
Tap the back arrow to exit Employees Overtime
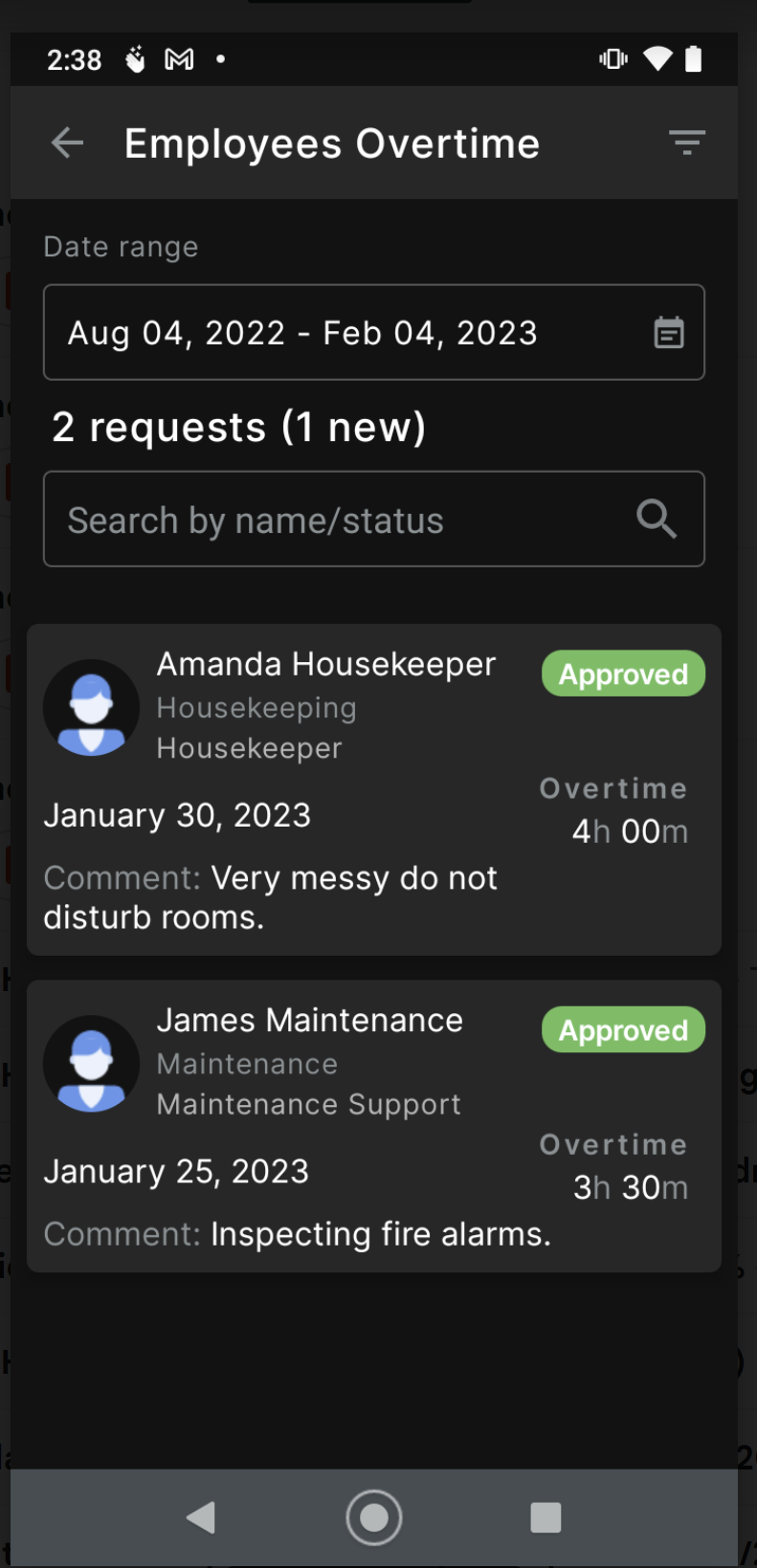[x=66, y=142]
